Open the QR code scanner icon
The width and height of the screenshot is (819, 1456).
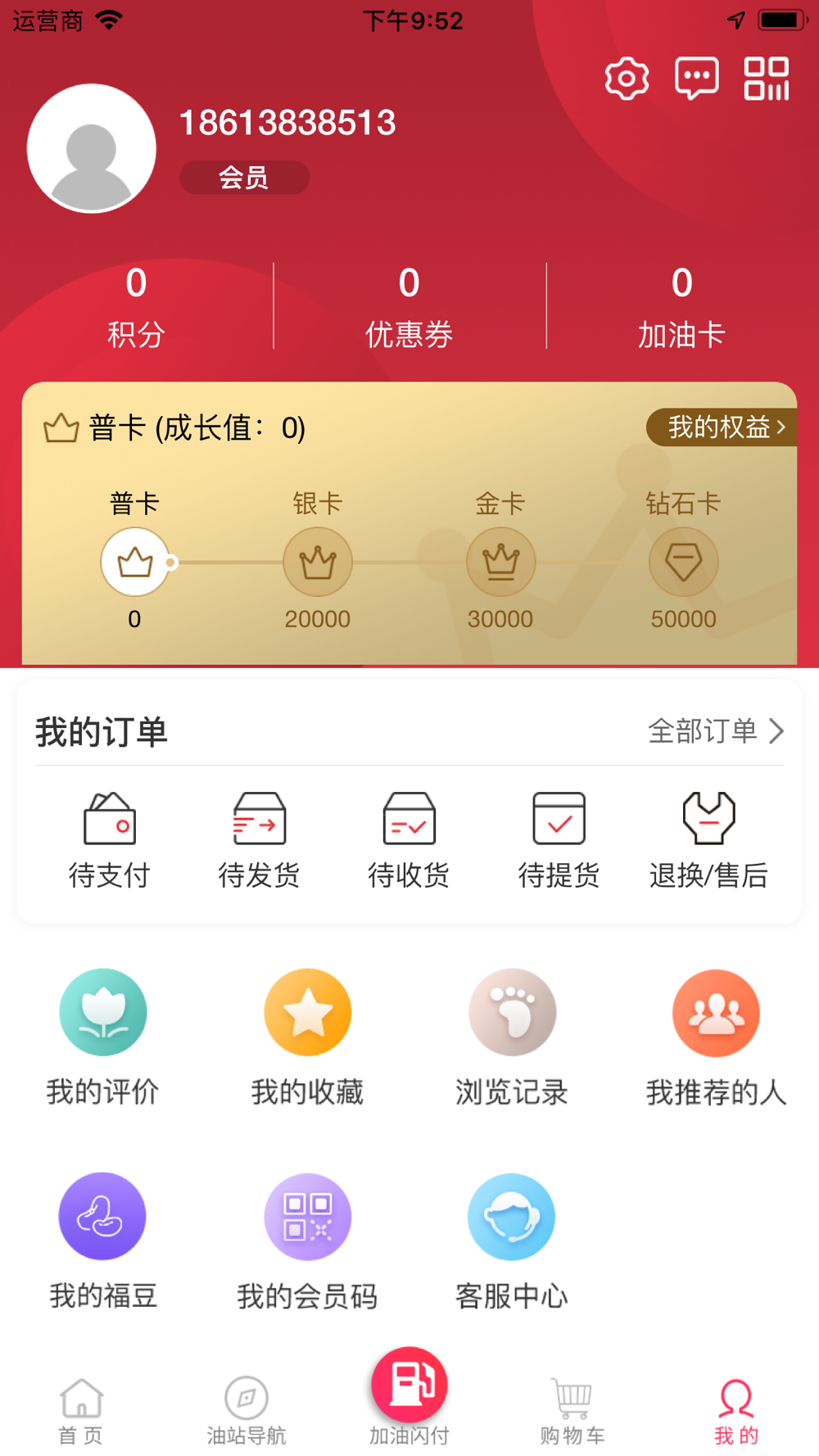coord(766,79)
